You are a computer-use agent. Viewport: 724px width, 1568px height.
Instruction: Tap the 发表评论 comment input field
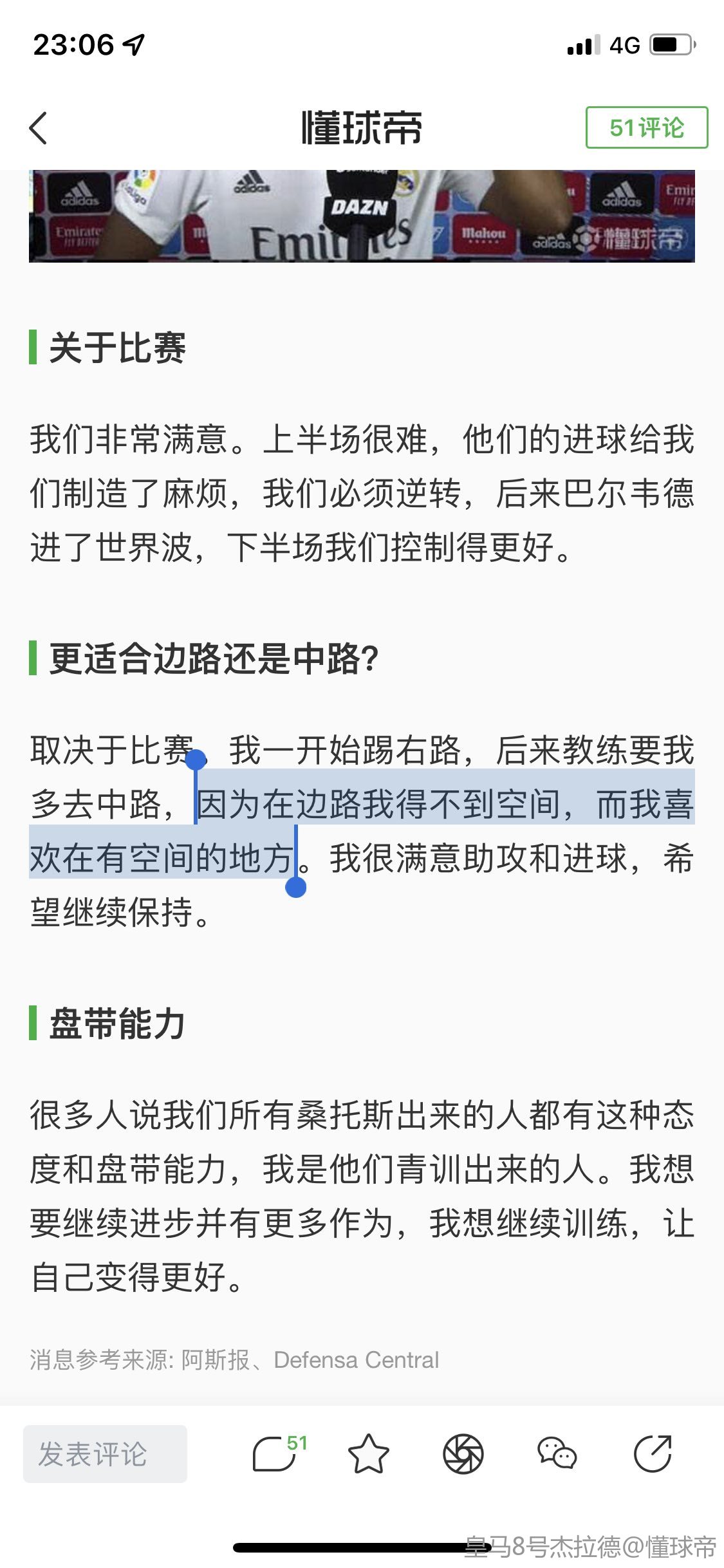[105, 1453]
